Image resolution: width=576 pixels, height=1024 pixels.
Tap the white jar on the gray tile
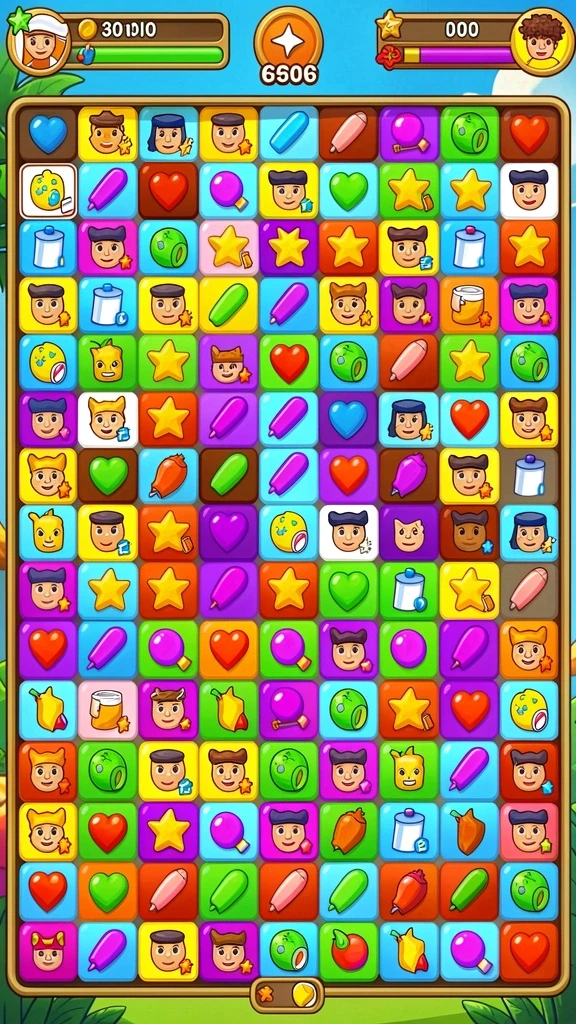(x=530, y=475)
